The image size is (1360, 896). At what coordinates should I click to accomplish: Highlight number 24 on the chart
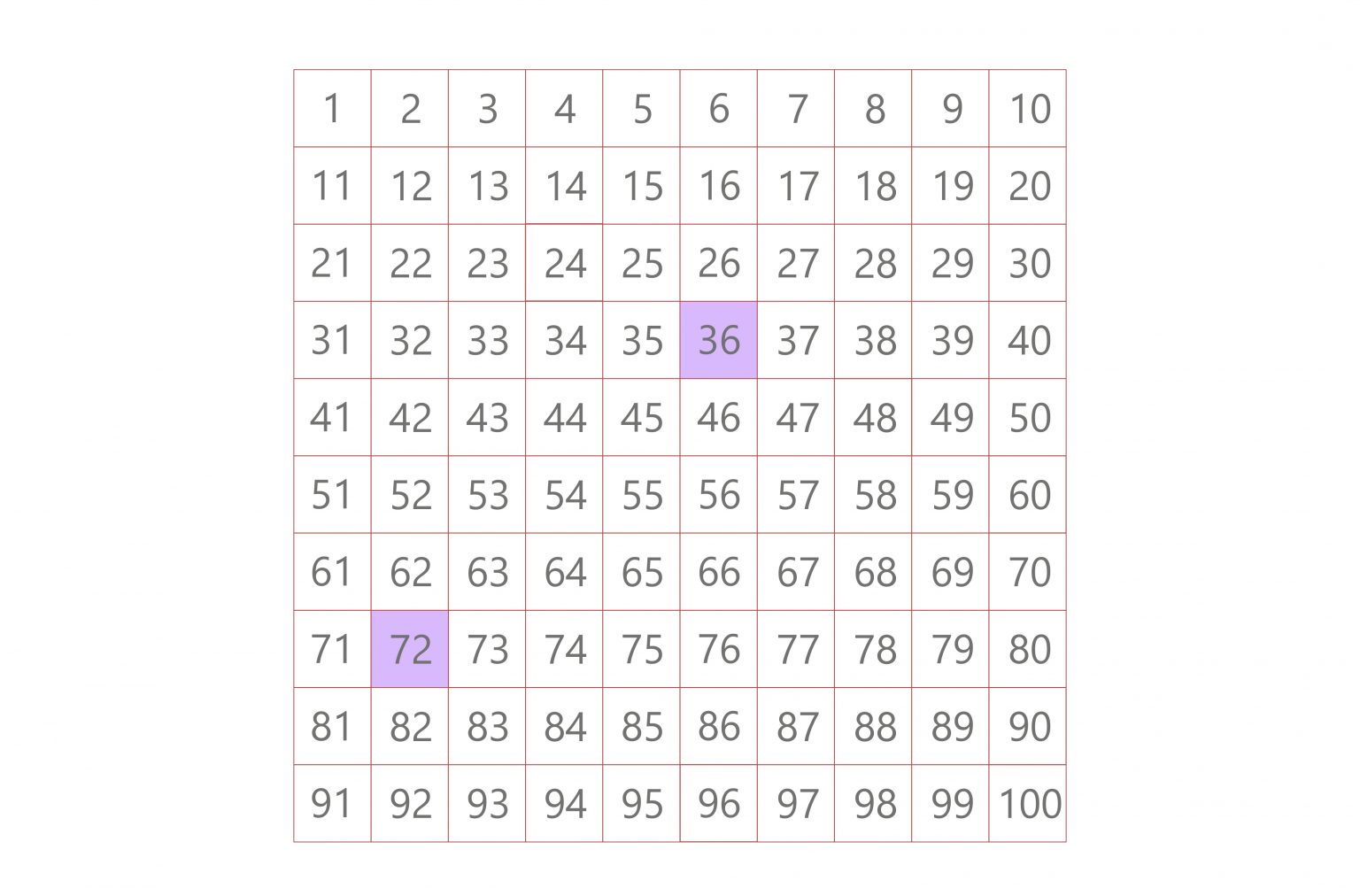coord(564,263)
